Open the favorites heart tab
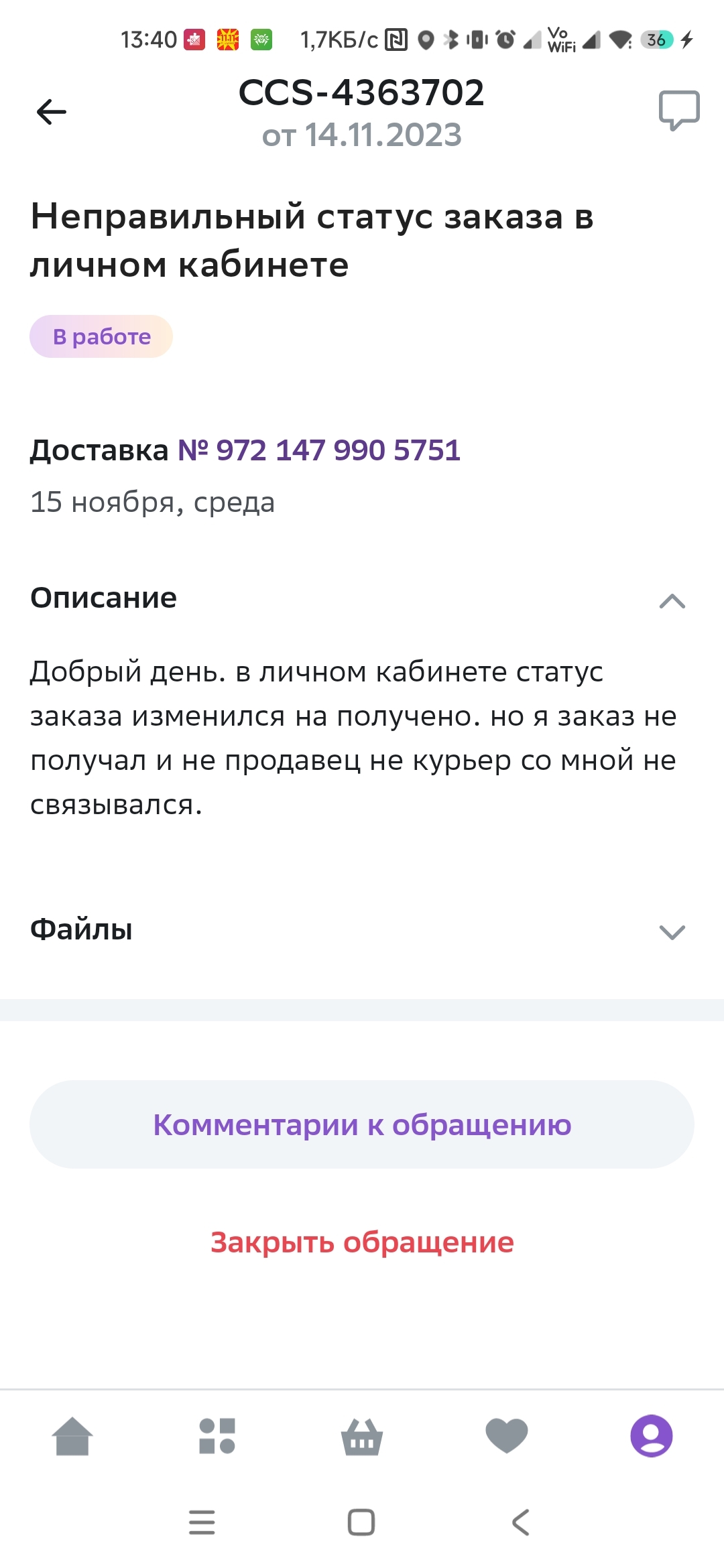Image resolution: width=724 pixels, height=1568 pixels. (507, 1437)
